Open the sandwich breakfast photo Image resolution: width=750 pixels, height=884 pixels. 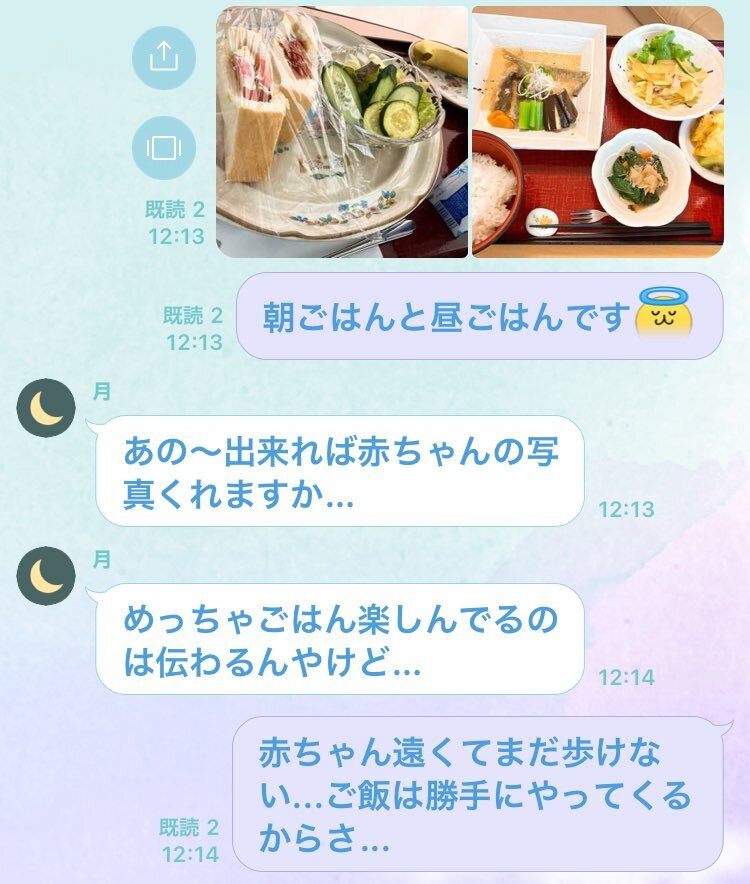342,132
